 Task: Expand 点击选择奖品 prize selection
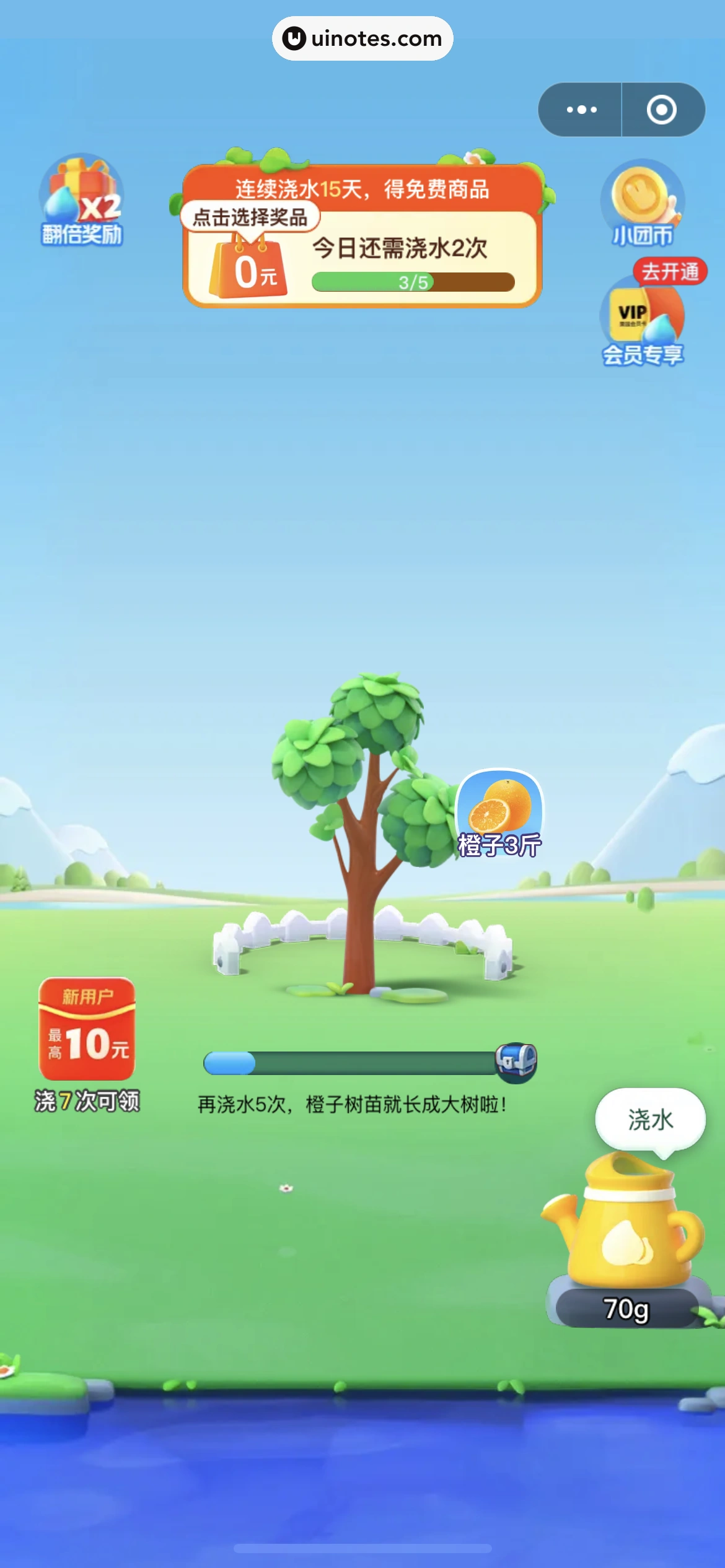[x=250, y=217]
